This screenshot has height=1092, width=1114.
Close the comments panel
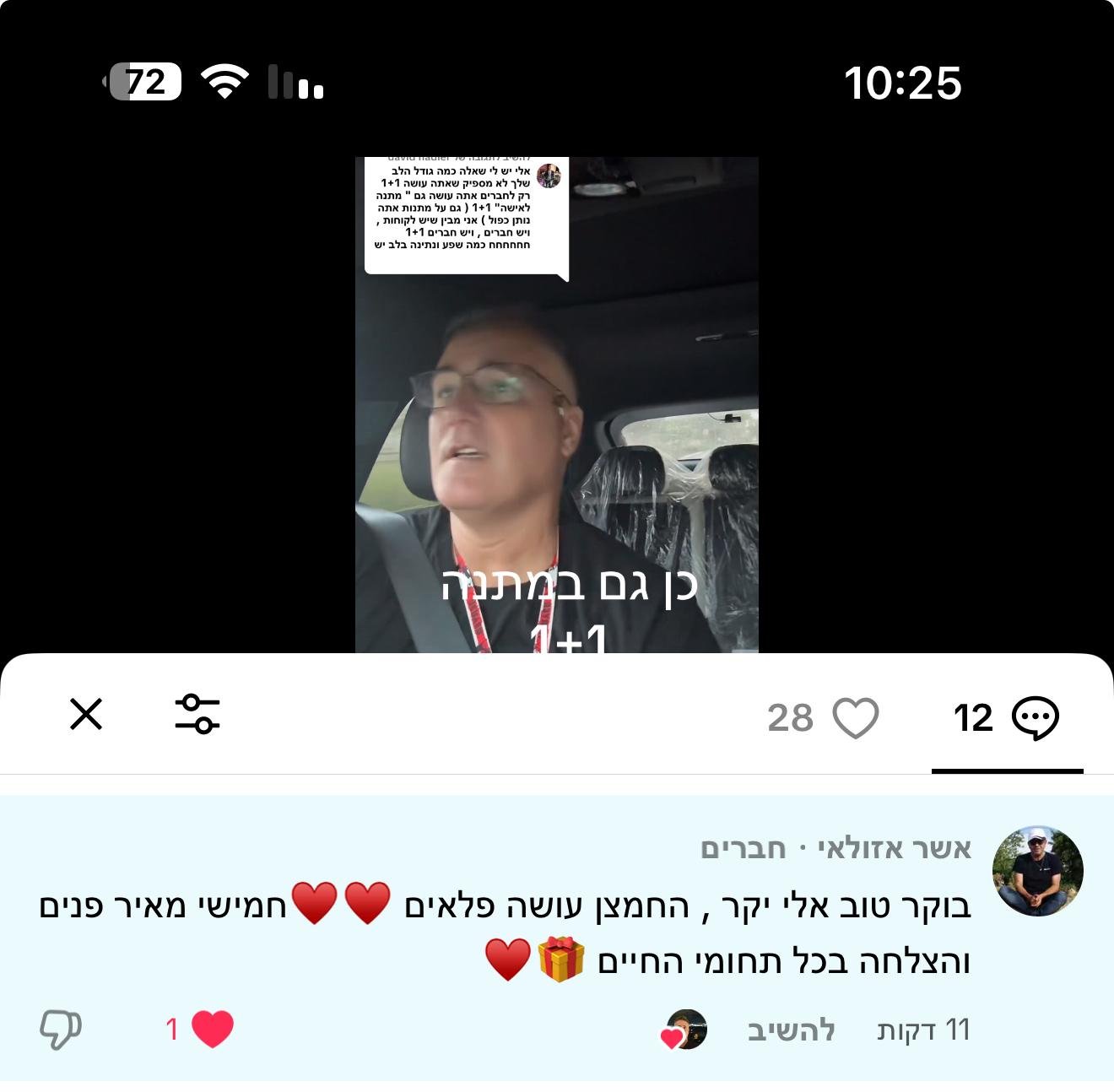[x=86, y=714]
